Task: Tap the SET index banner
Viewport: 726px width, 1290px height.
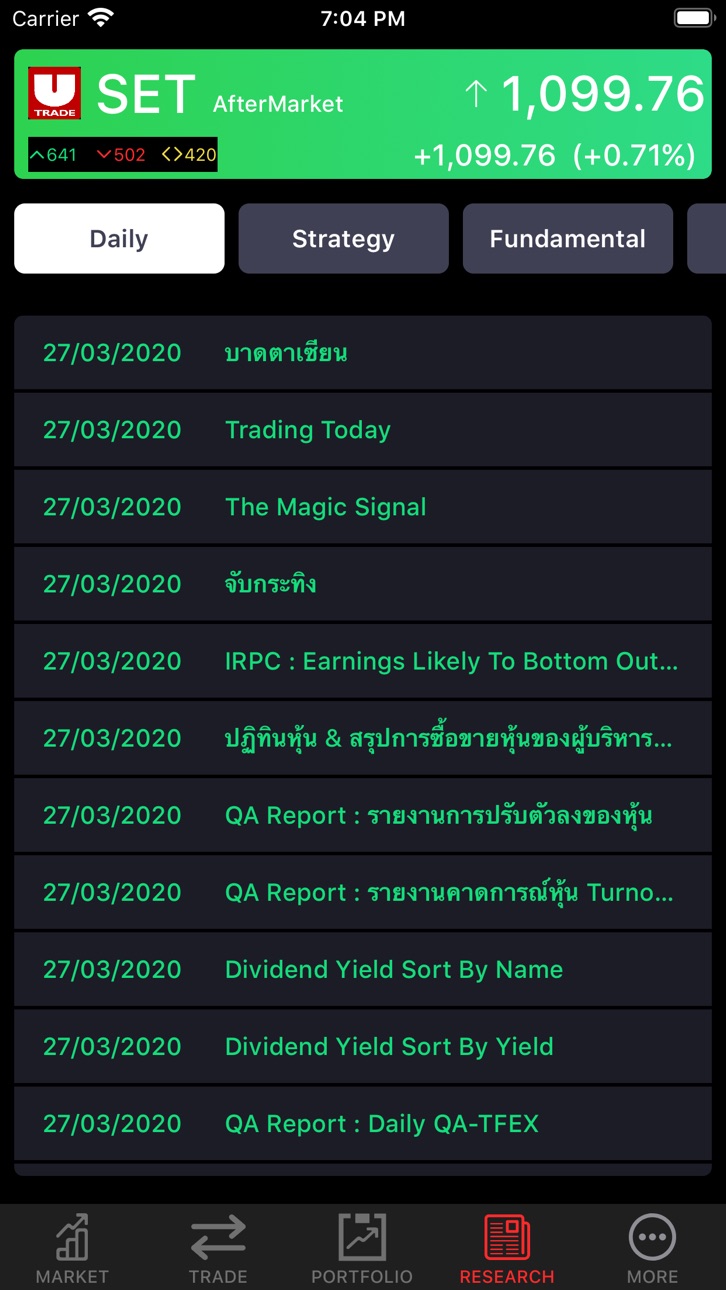Action: point(363,114)
